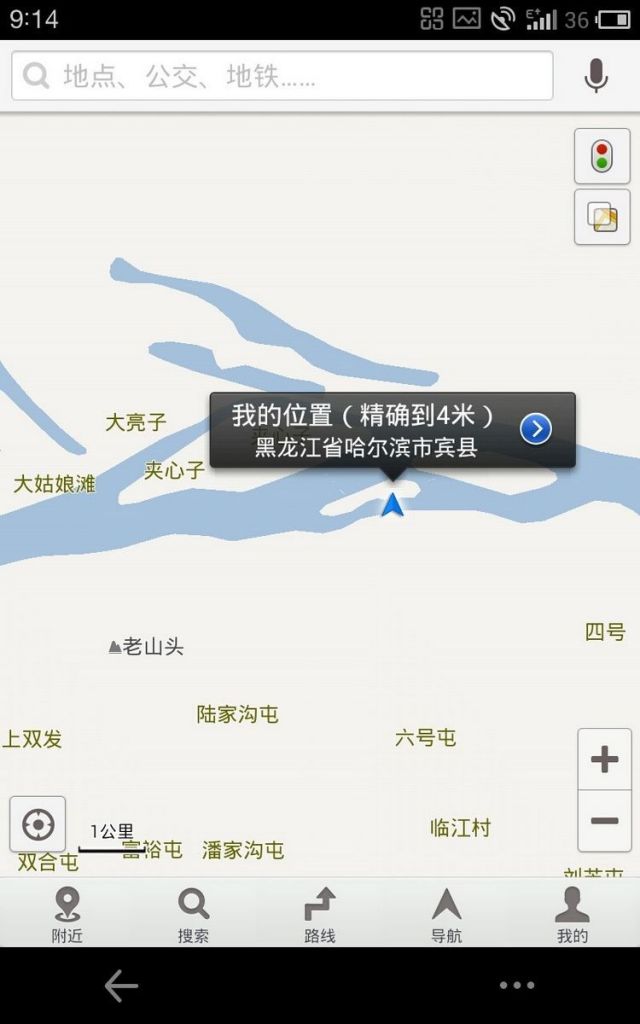Open the map layers button

tap(602, 217)
